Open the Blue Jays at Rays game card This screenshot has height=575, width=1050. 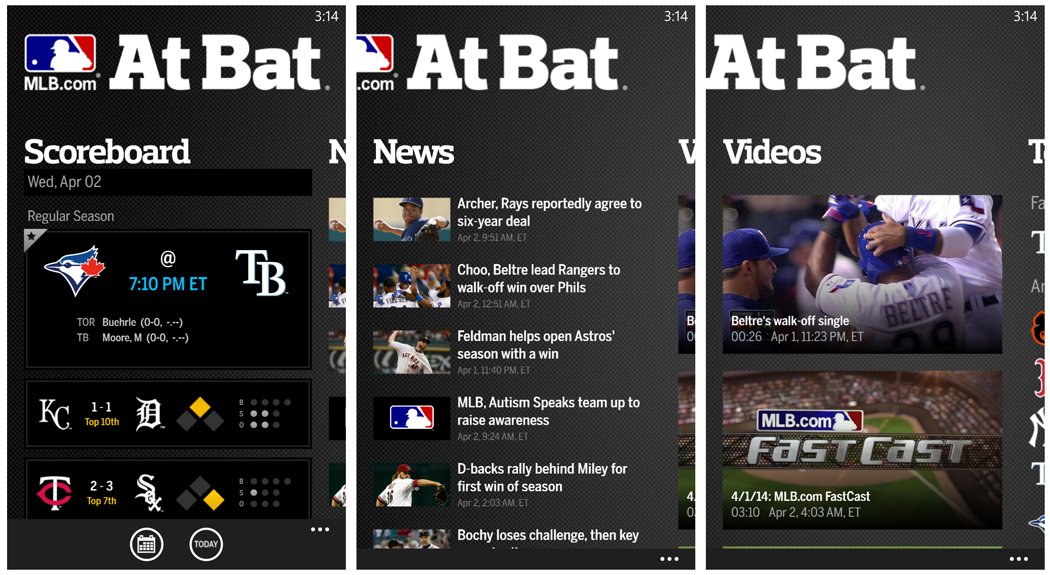pos(168,299)
